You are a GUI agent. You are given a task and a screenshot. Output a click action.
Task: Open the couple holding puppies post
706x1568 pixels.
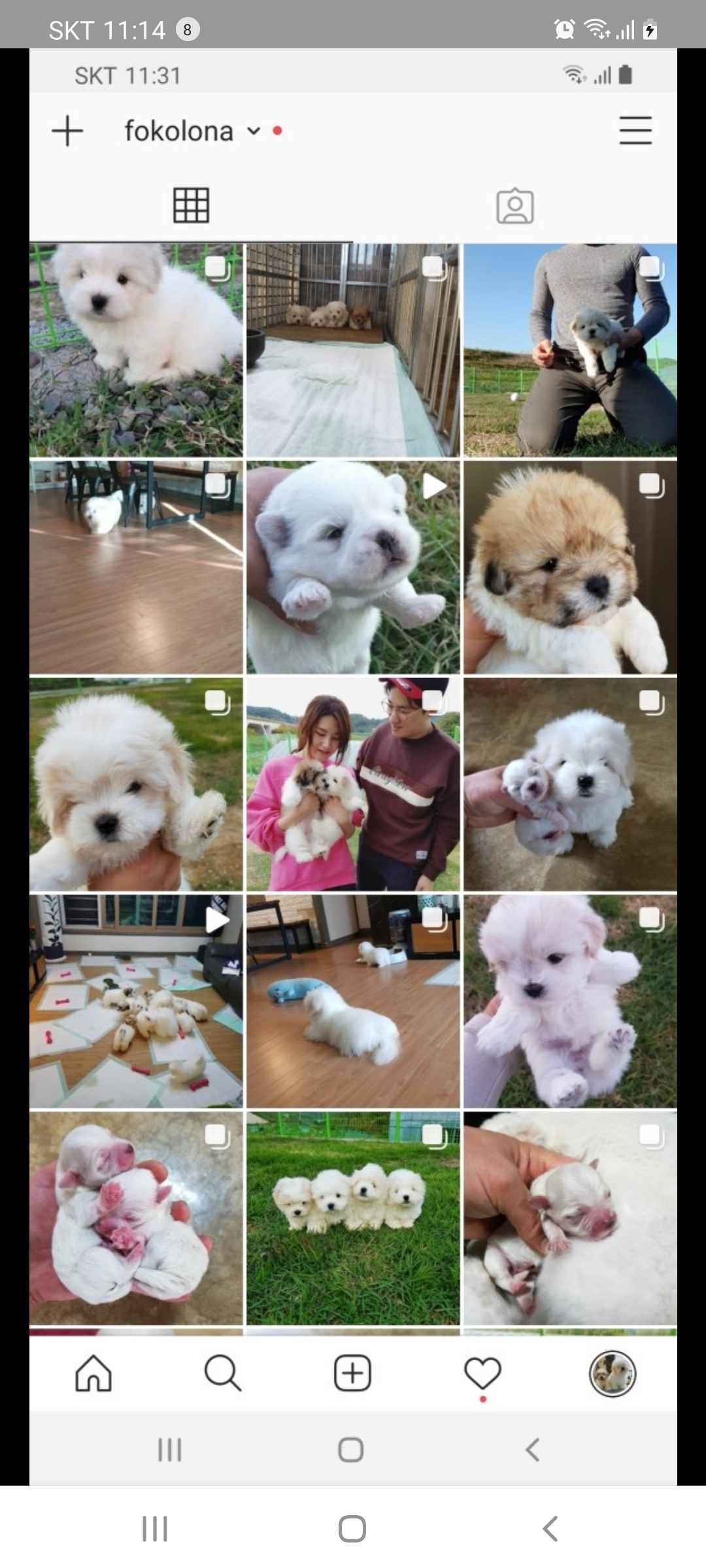353,784
